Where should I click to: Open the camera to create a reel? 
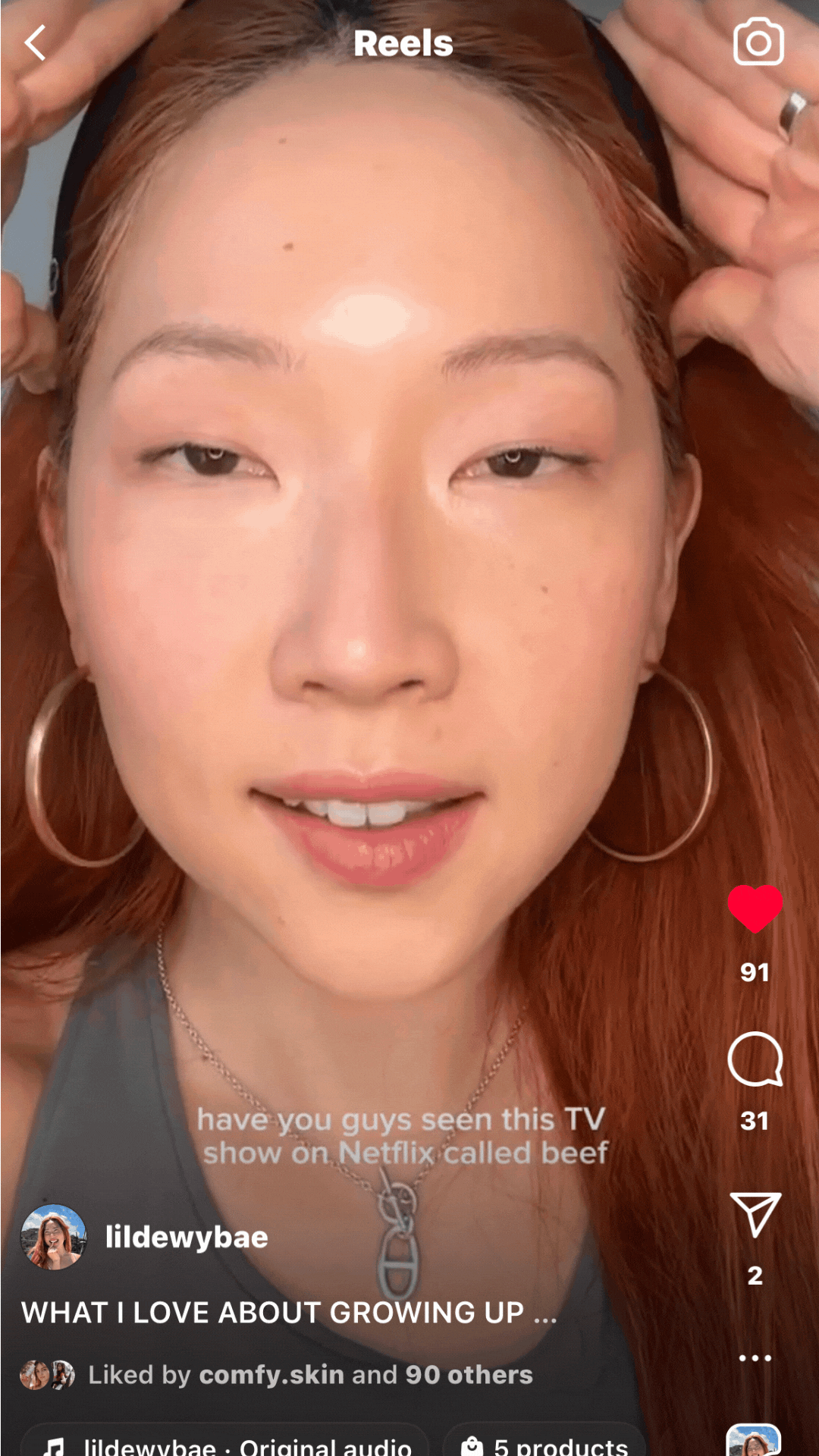coord(758,42)
